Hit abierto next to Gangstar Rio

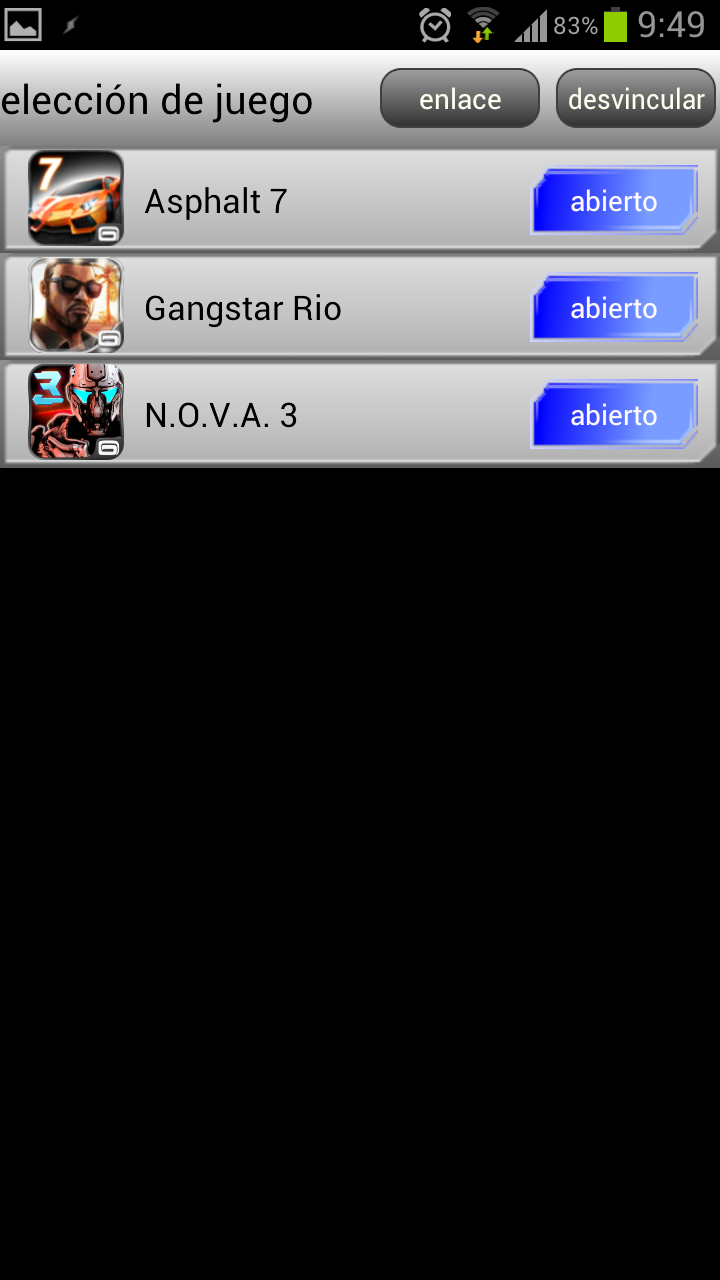point(614,308)
